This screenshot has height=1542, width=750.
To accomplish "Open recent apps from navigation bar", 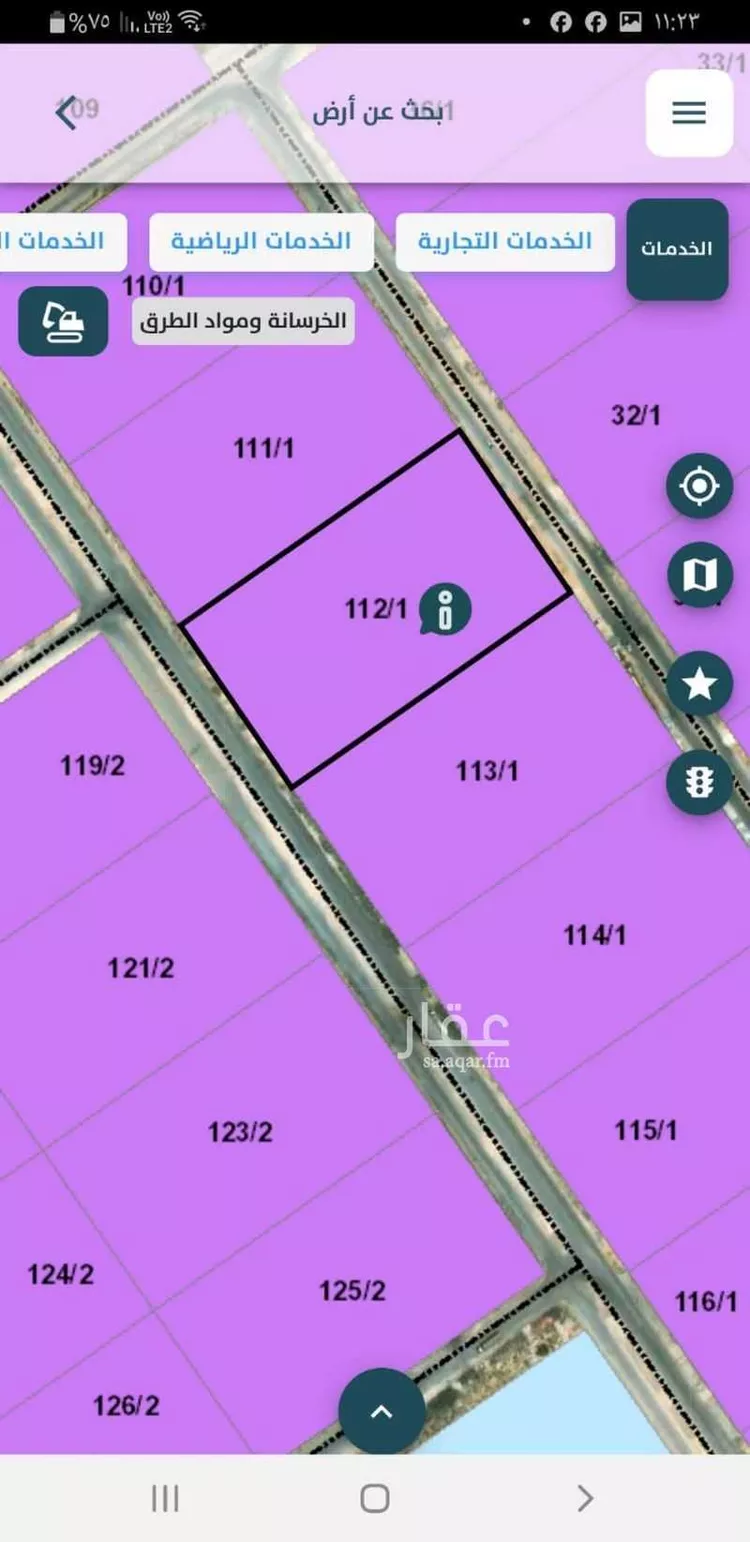I will 165,1498.
